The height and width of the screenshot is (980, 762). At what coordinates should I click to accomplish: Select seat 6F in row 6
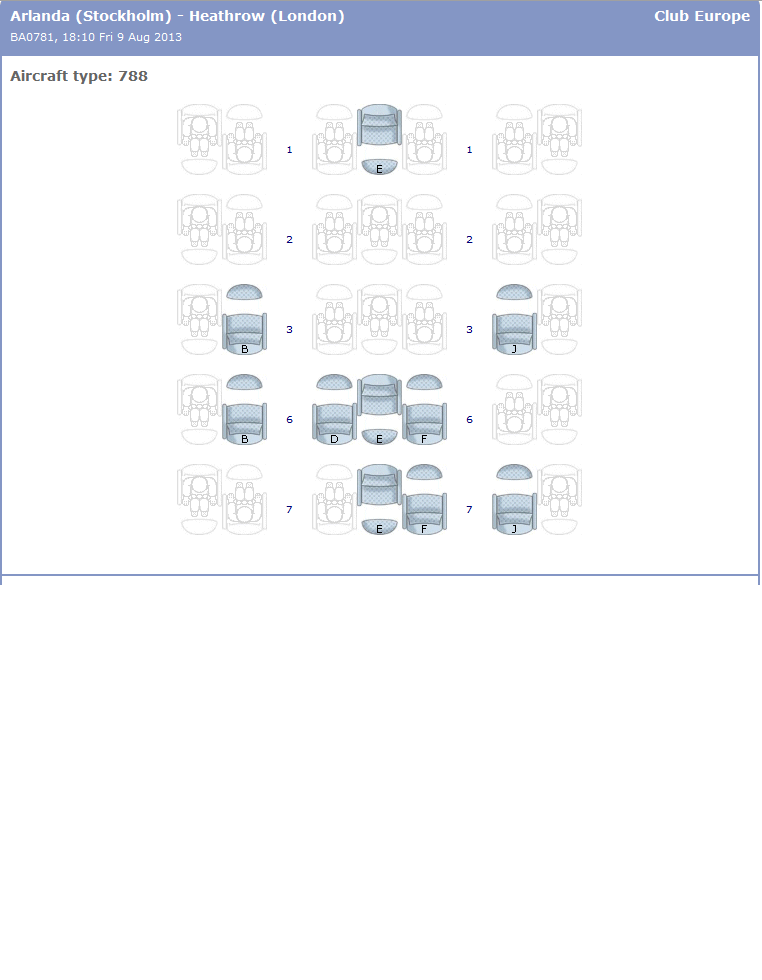[424, 422]
